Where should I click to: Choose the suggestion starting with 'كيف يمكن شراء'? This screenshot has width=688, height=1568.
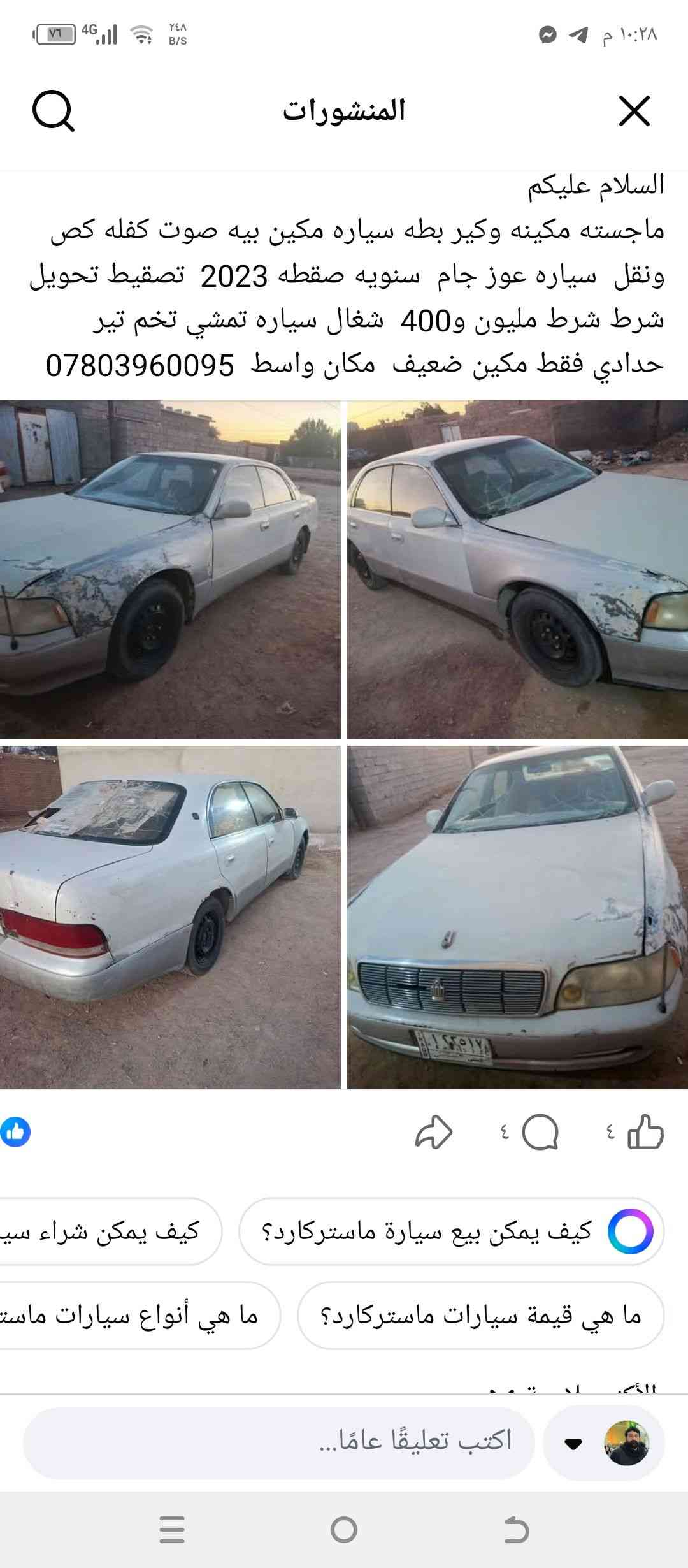click(108, 1231)
